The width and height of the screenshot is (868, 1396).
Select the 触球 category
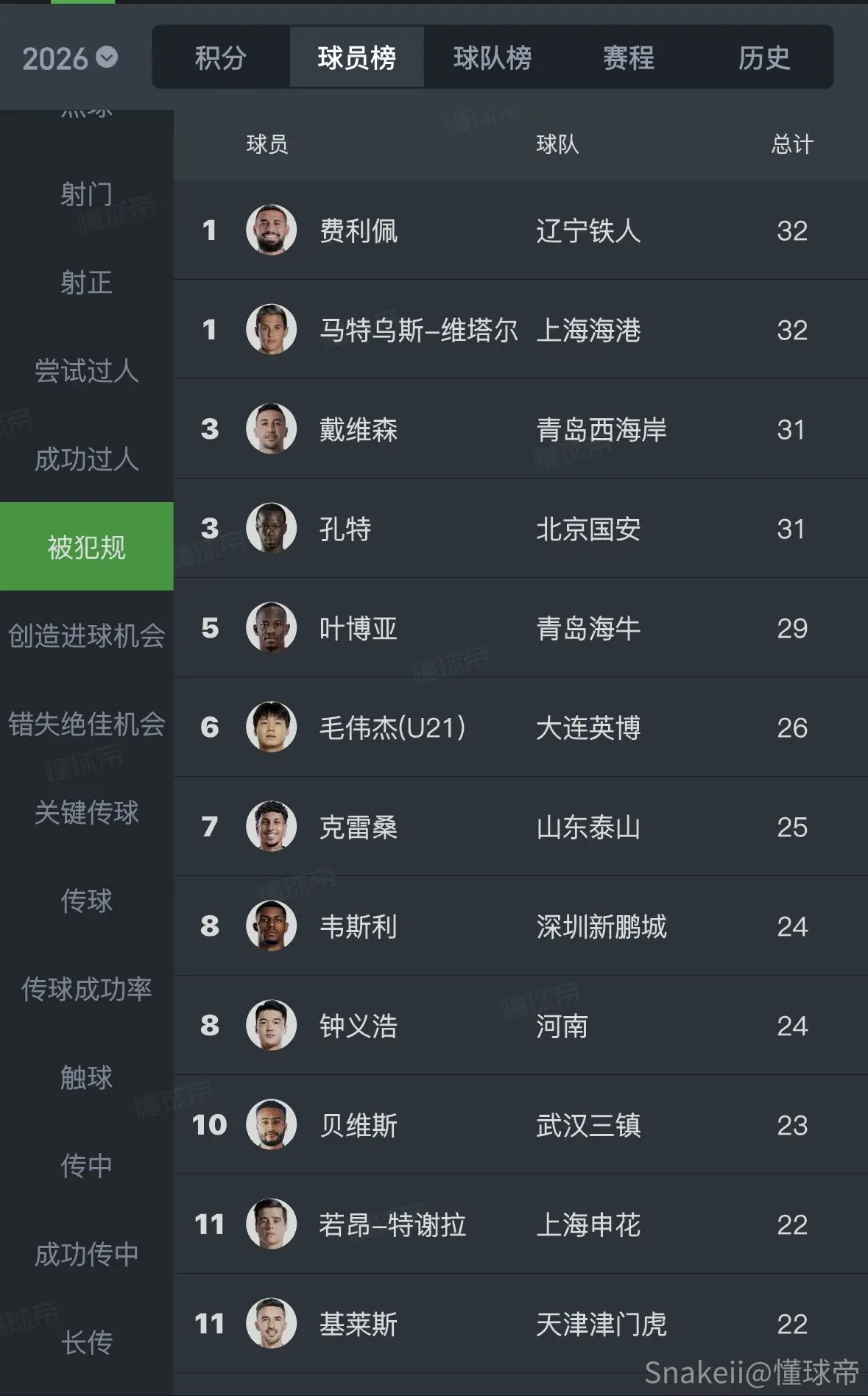coord(87,1077)
